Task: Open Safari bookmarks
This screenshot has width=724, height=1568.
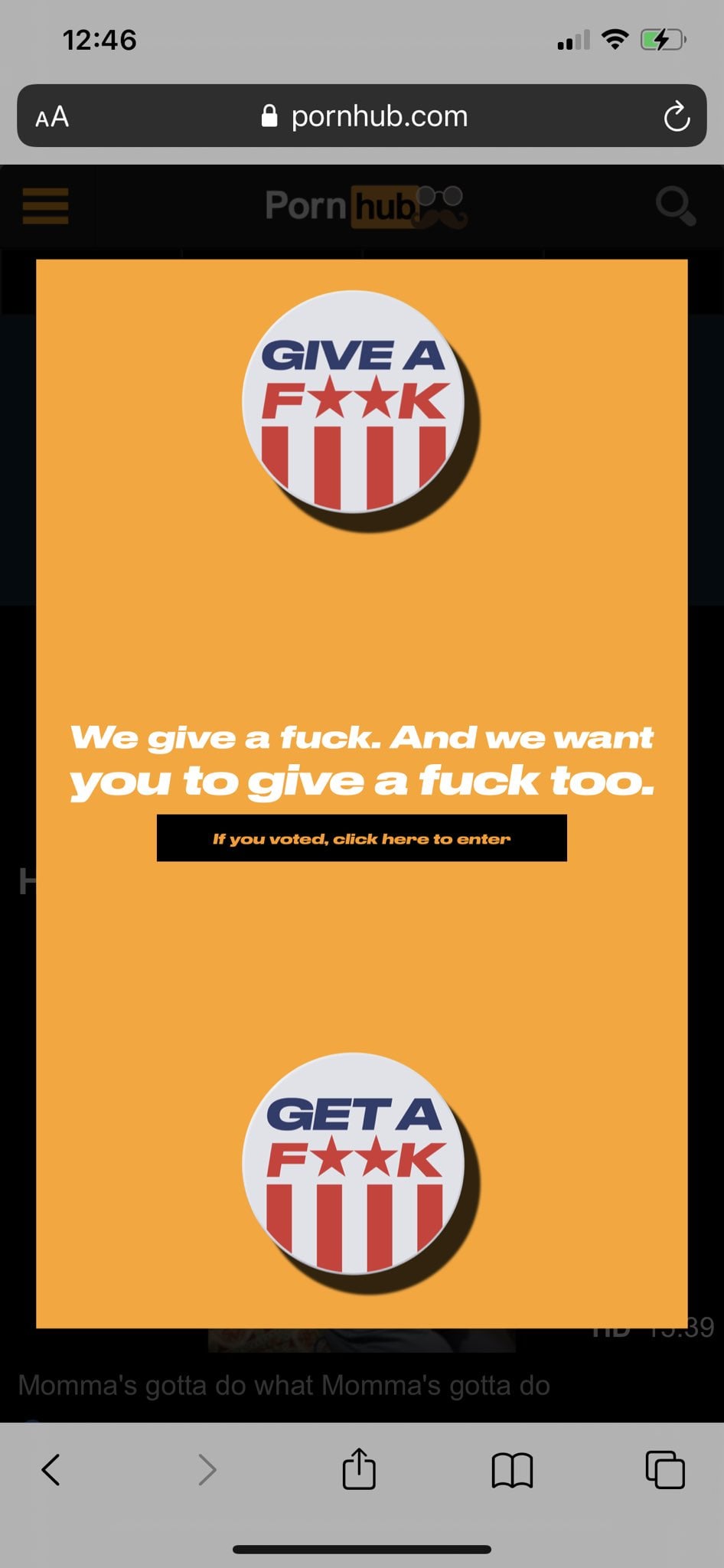Action: [x=512, y=1469]
